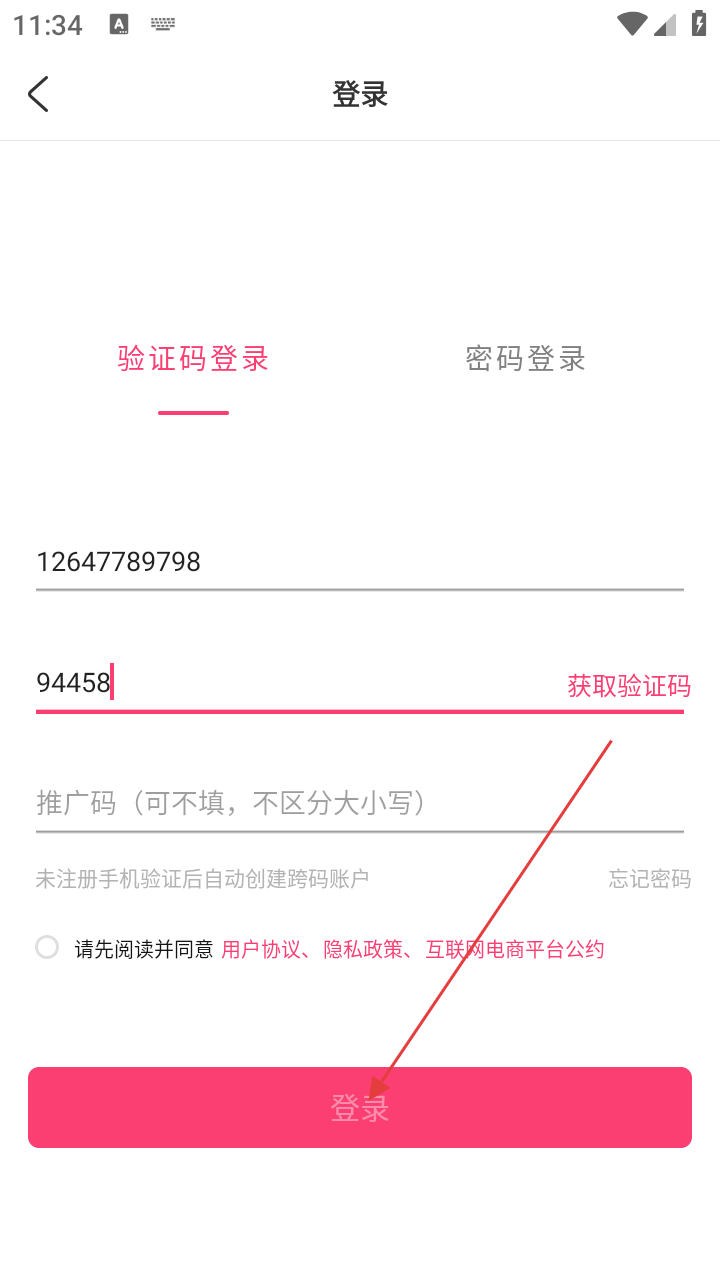720x1280 pixels.
Task: Go back using the top-left arrow
Action: (x=38, y=95)
